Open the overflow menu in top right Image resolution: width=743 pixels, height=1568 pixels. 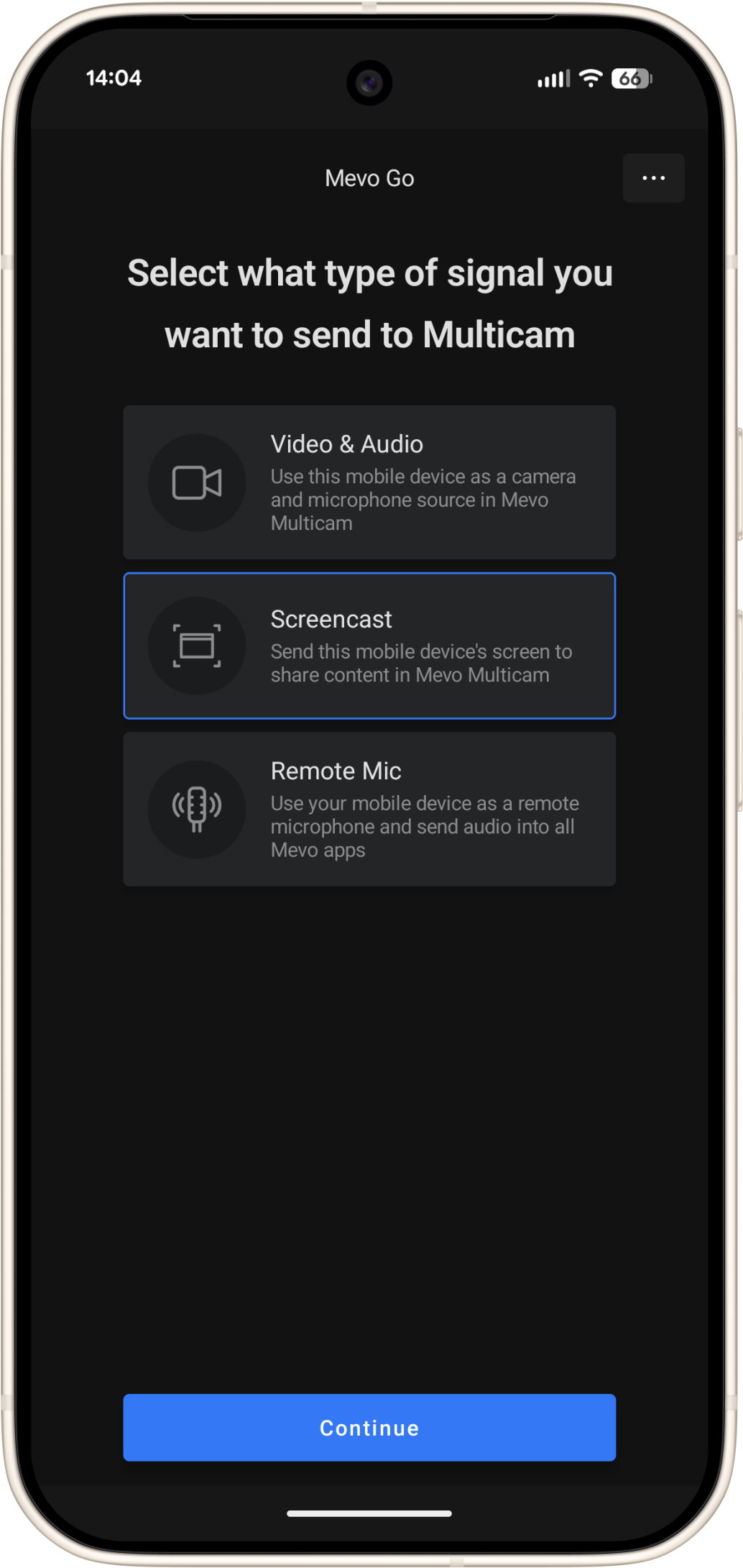pos(652,178)
